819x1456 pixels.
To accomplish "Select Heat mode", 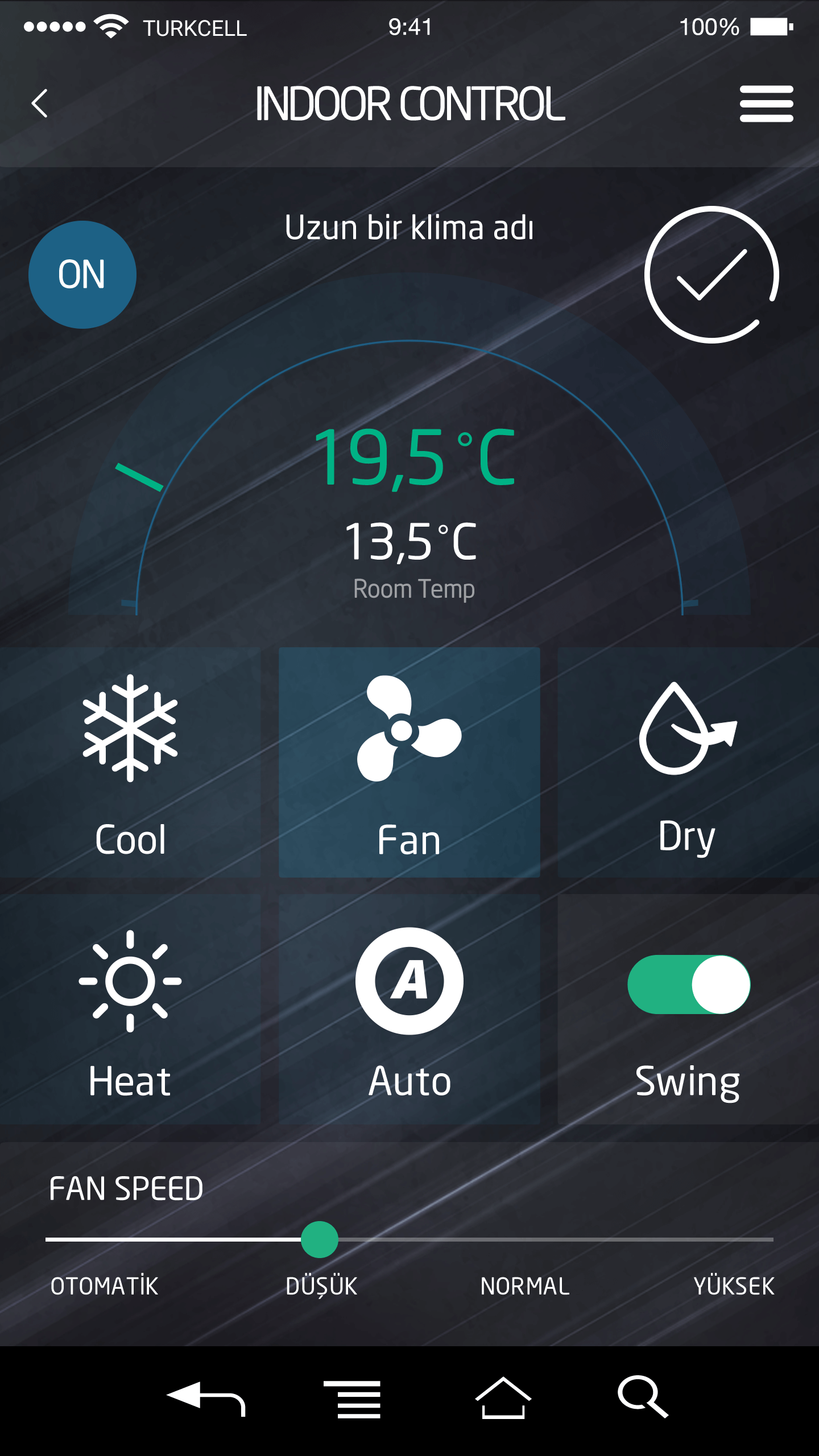I will pyautogui.click(x=130, y=1009).
